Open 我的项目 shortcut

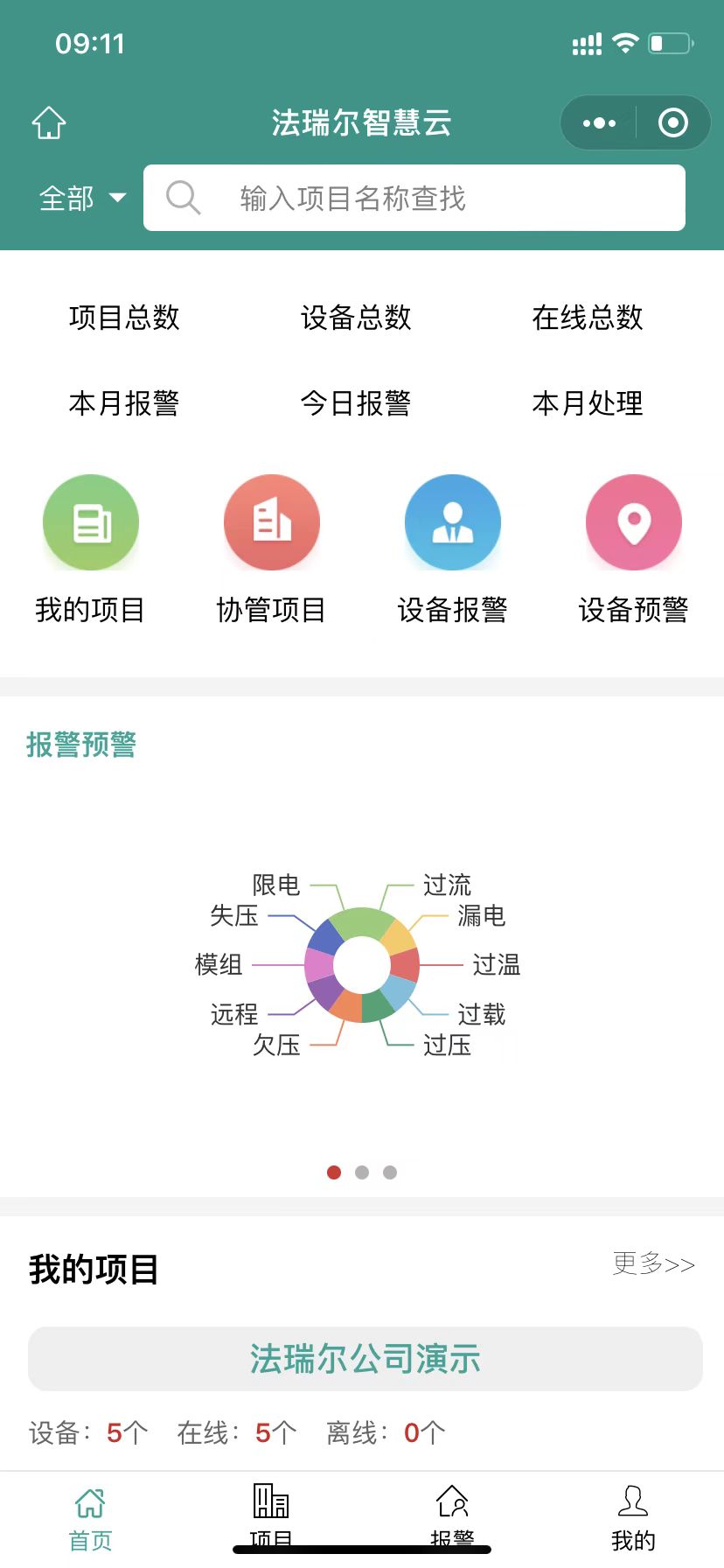(x=90, y=549)
